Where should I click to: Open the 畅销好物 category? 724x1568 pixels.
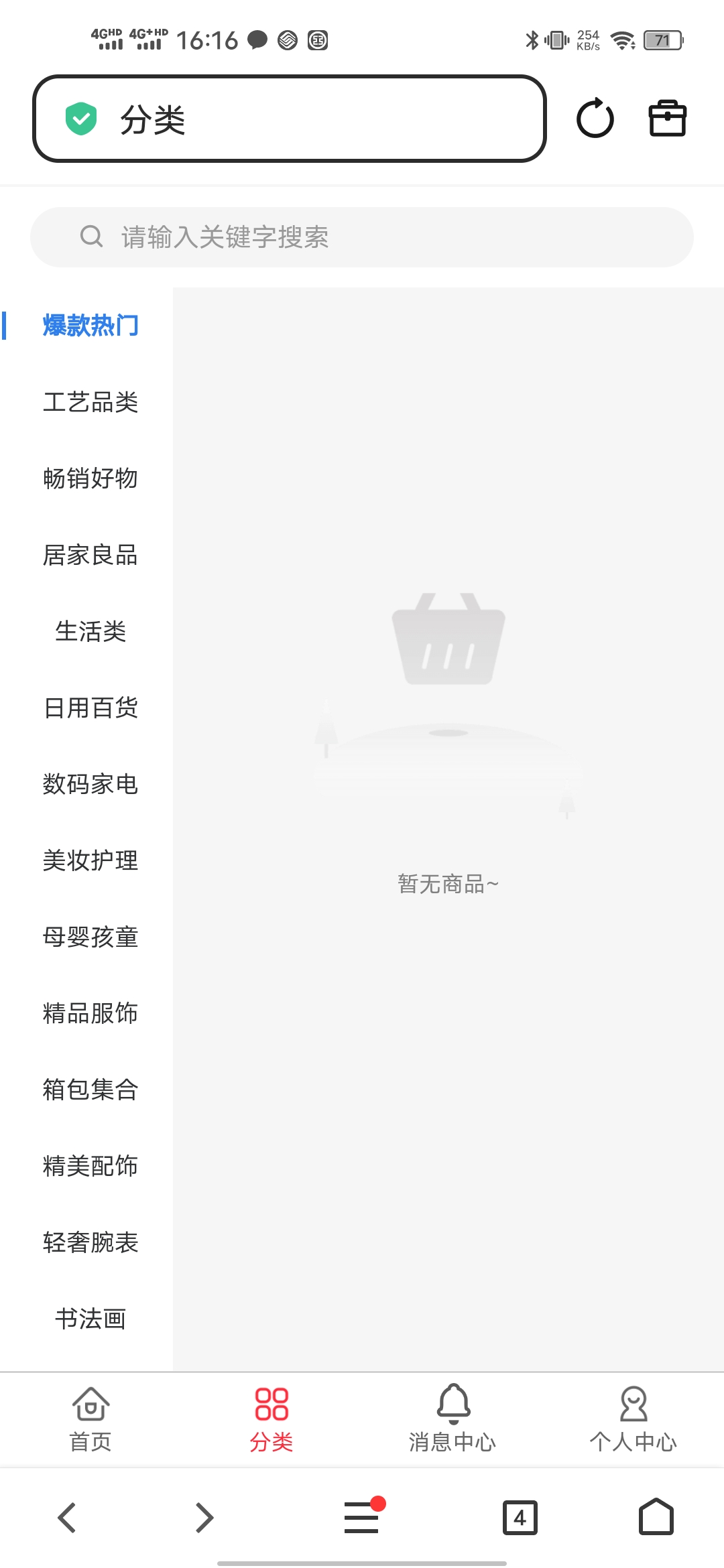pos(90,478)
